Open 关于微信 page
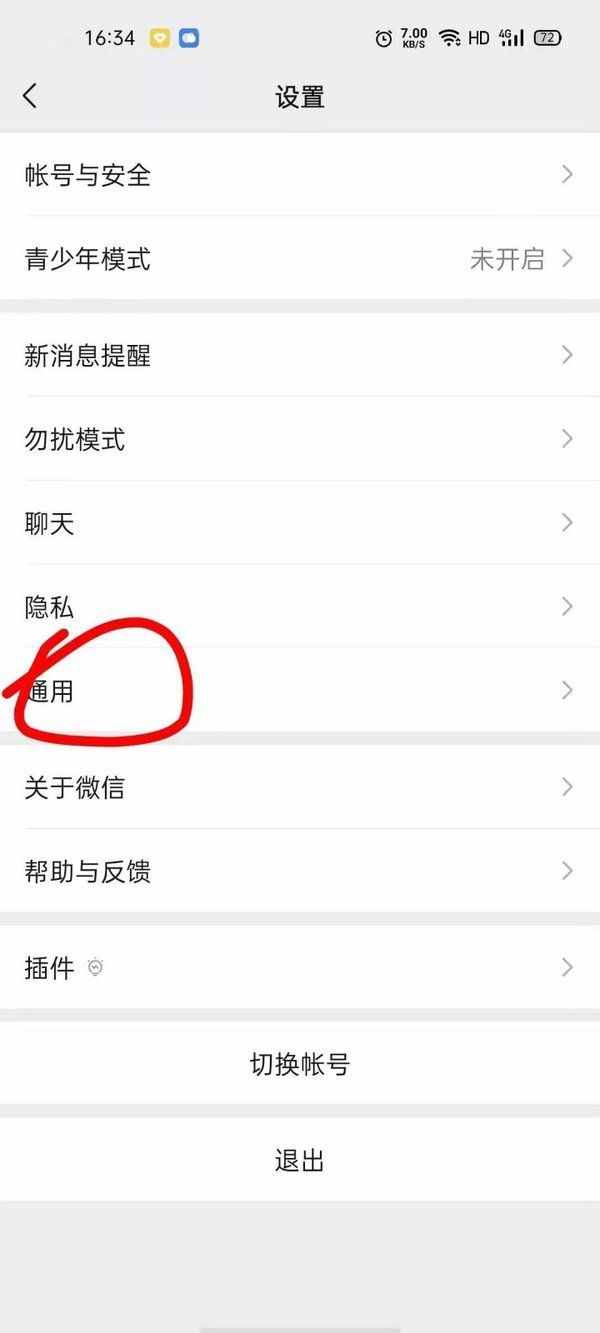The width and height of the screenshot is (600, 1333). (300, 787)
